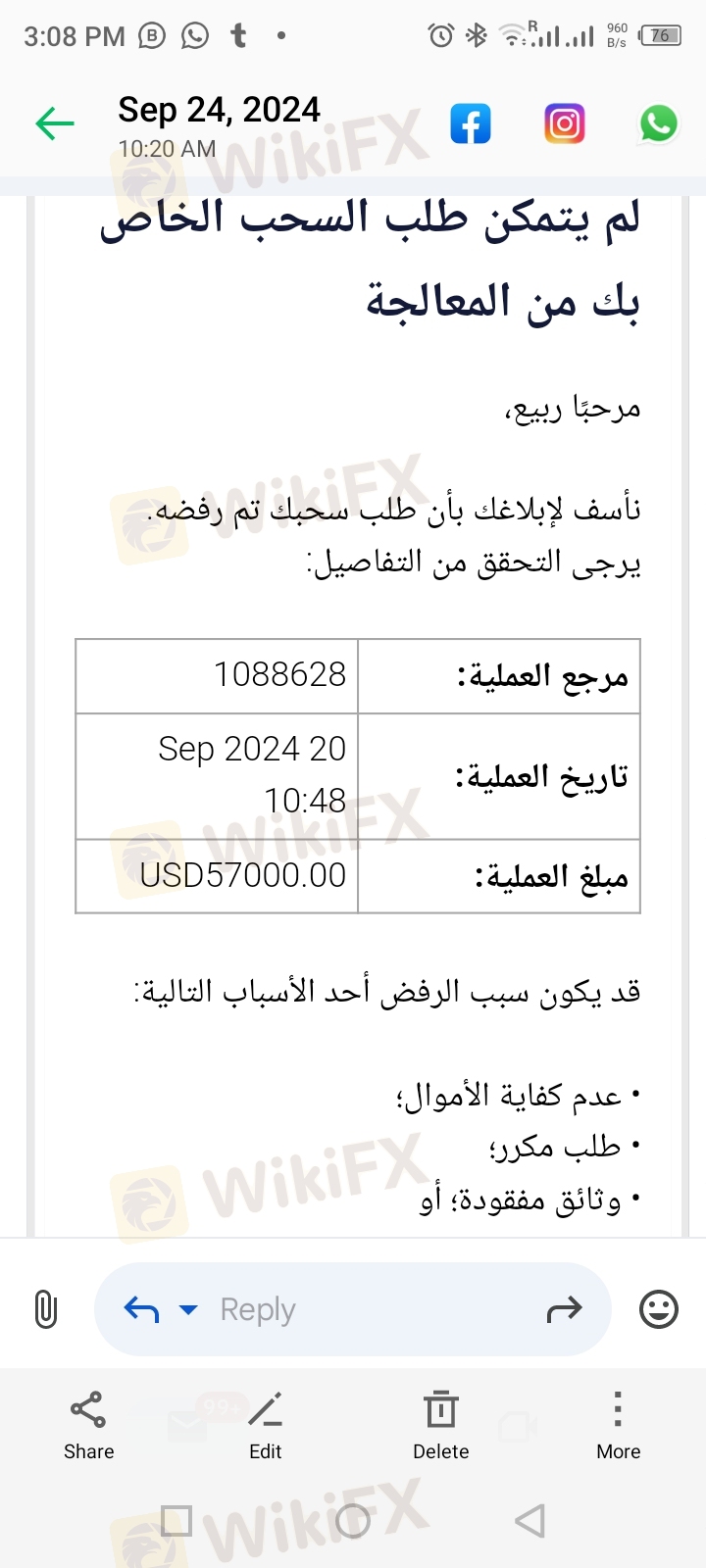
Task: Open the Share options
Action: pyautogui.click(x=88, y=1426)
